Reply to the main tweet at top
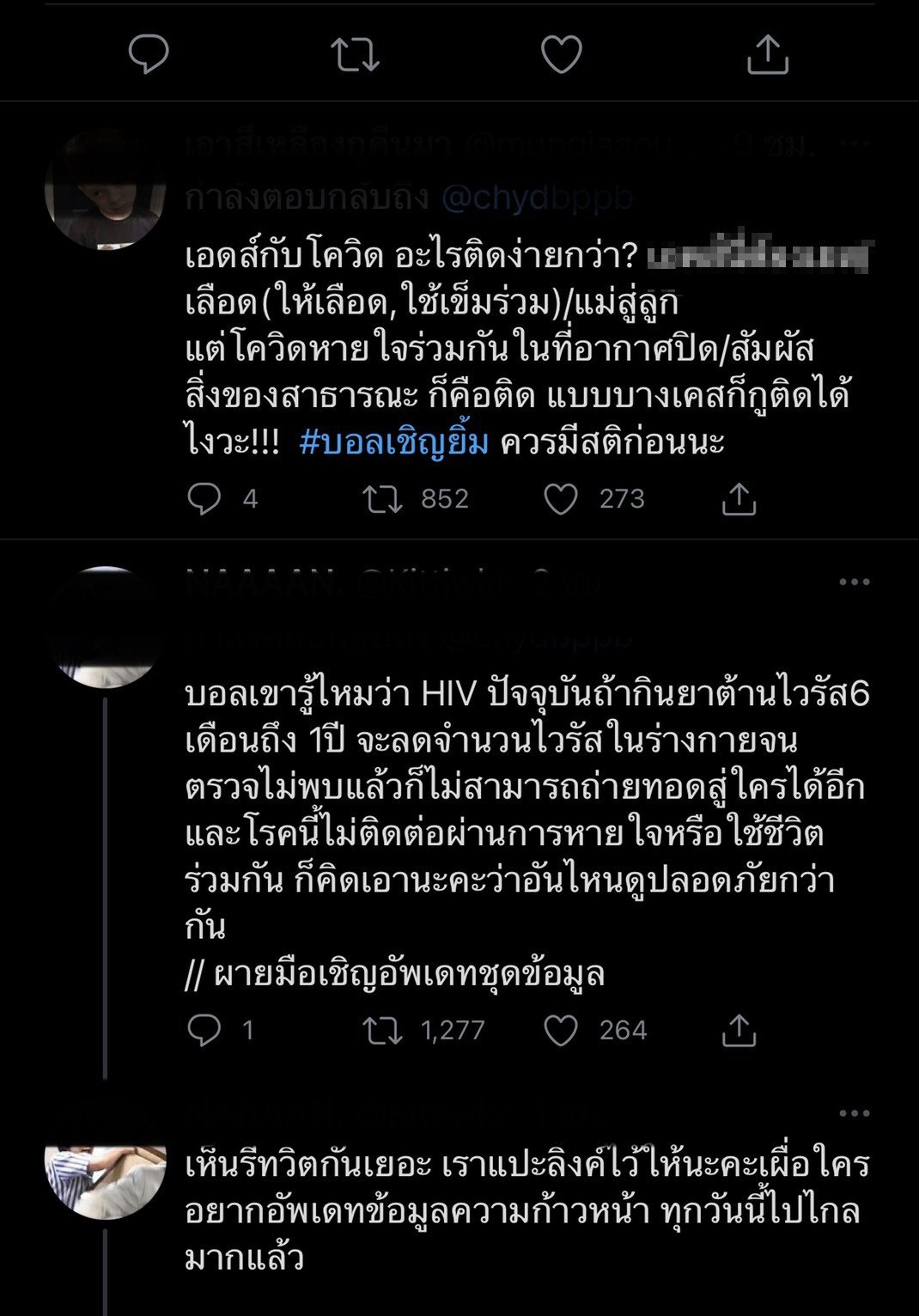Image resolution: width=919 pixels, height=1316 pixels. [x=149, y=53]
